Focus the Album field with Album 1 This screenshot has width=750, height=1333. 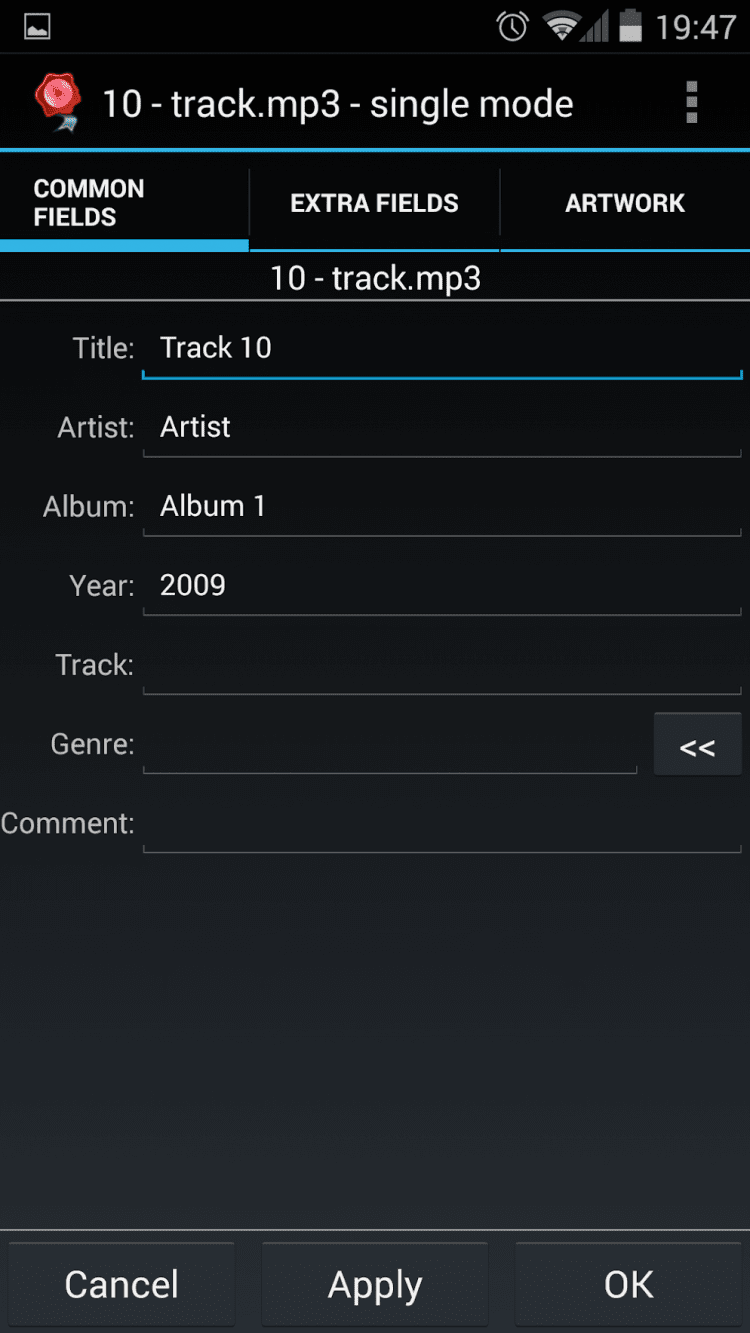click(x=440, y=507)
